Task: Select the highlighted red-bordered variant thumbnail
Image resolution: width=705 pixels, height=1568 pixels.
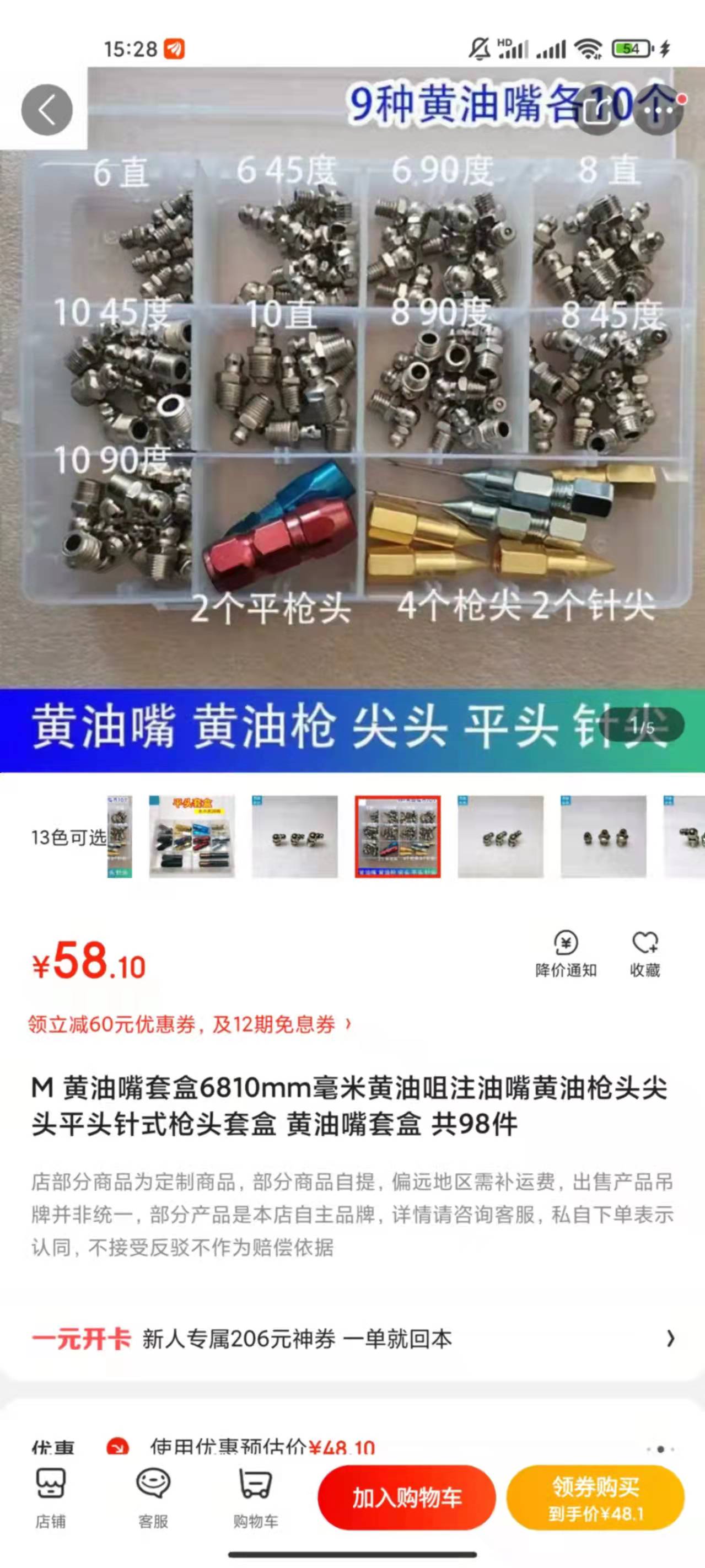Action: tap(397, 836)
